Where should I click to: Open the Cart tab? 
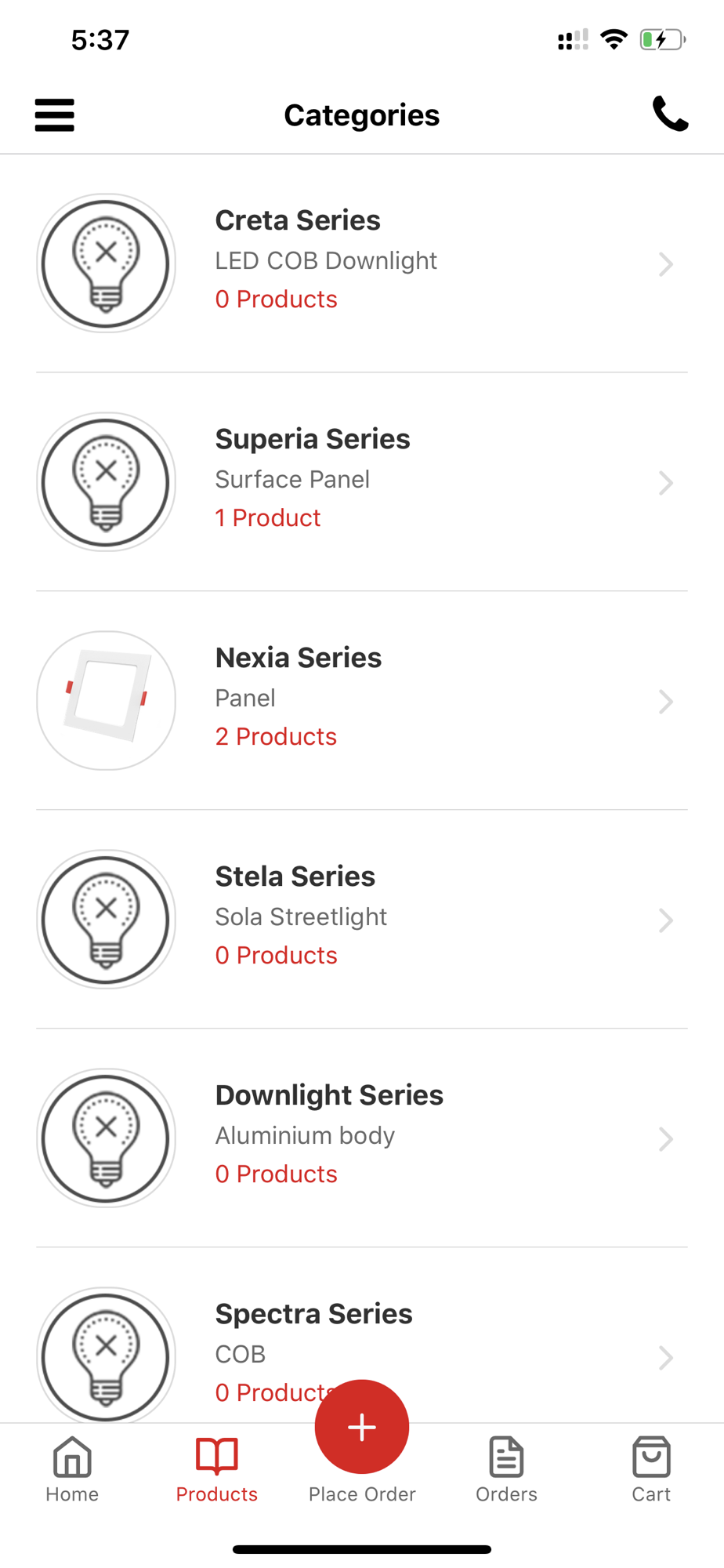click(651, 1470)
